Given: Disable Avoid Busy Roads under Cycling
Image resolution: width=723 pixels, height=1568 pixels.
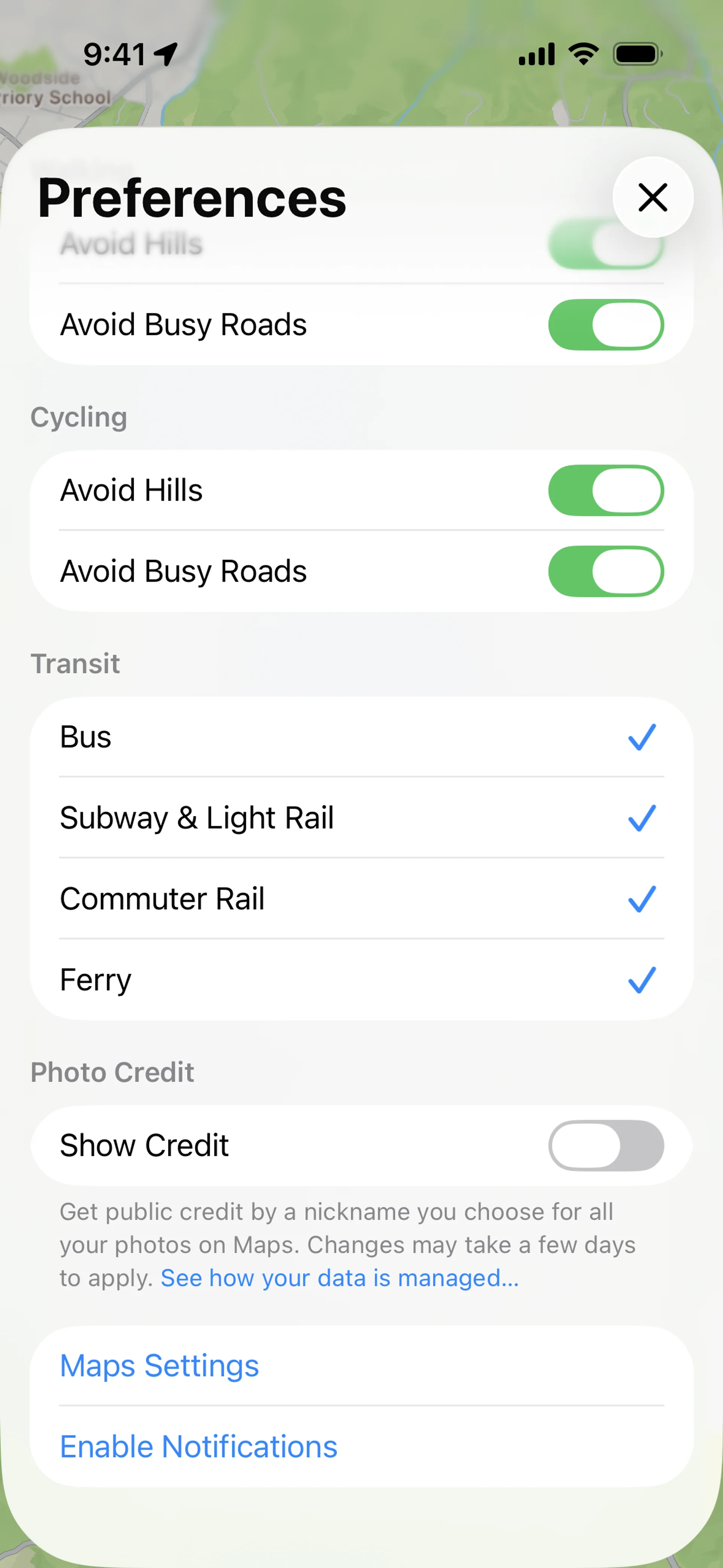Looking at the screenshot, I should pos(606,572).
